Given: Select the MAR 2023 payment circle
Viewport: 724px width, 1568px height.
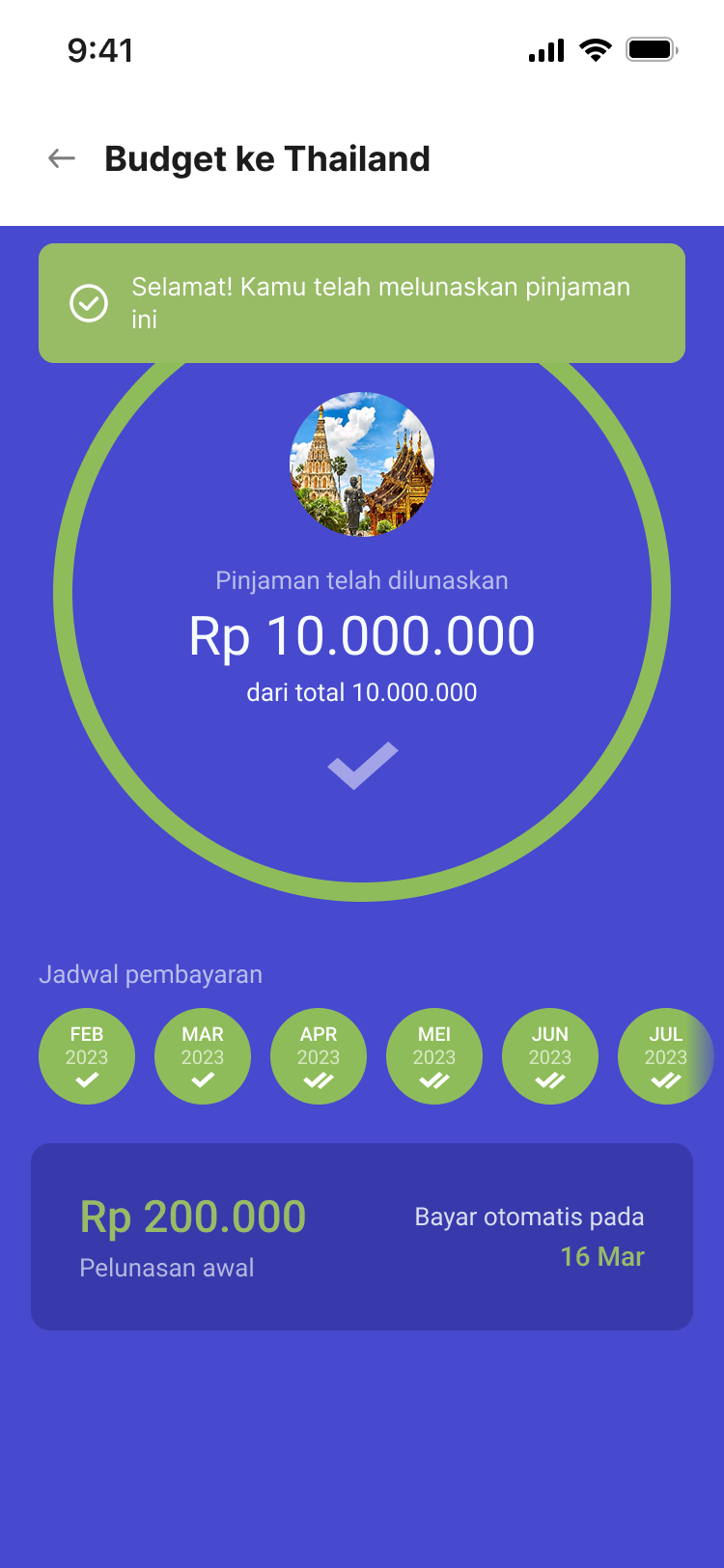Looking at the screenshot, I should [203, 1056].
